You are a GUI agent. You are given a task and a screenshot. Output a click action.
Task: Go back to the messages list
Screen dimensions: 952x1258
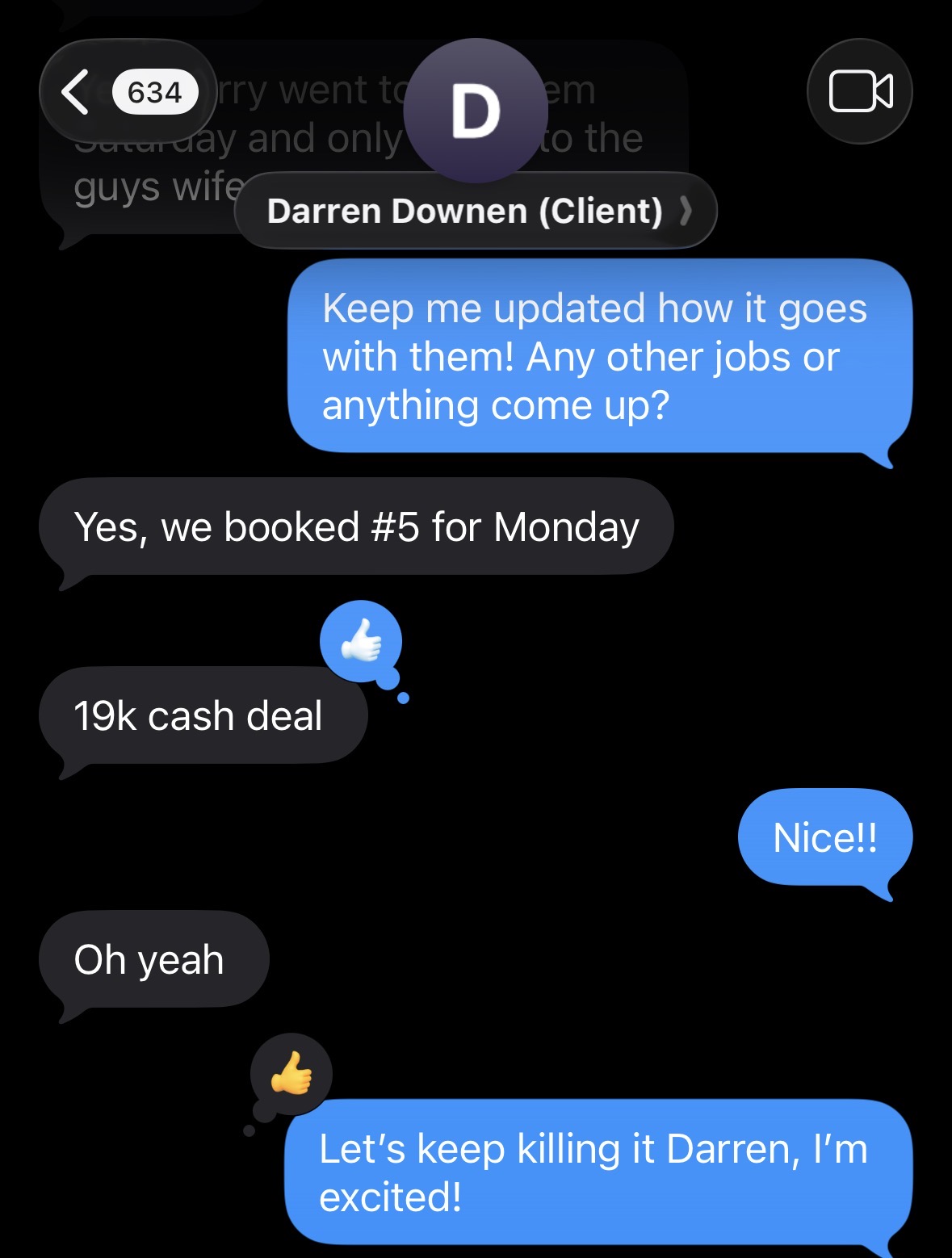(125, 91)
